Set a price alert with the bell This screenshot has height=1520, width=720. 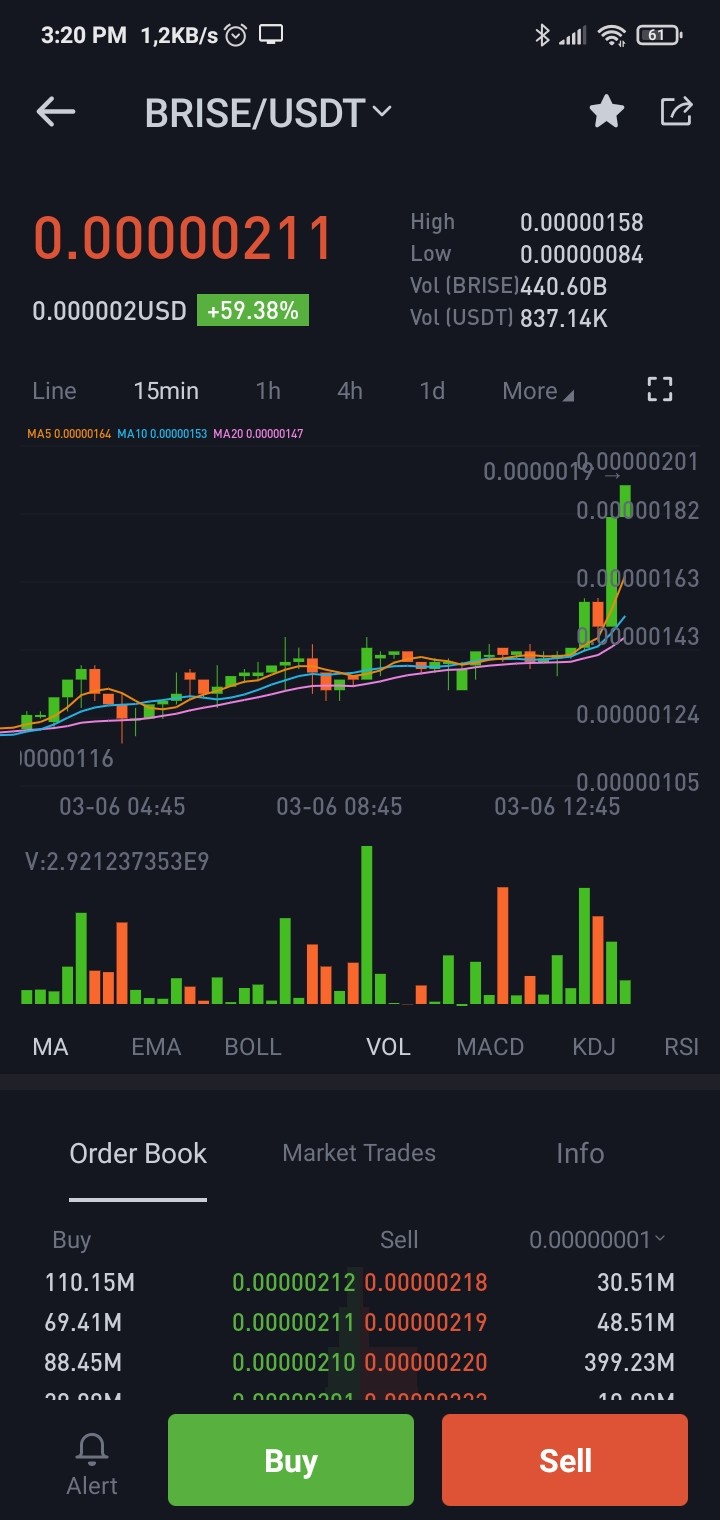92,1463
